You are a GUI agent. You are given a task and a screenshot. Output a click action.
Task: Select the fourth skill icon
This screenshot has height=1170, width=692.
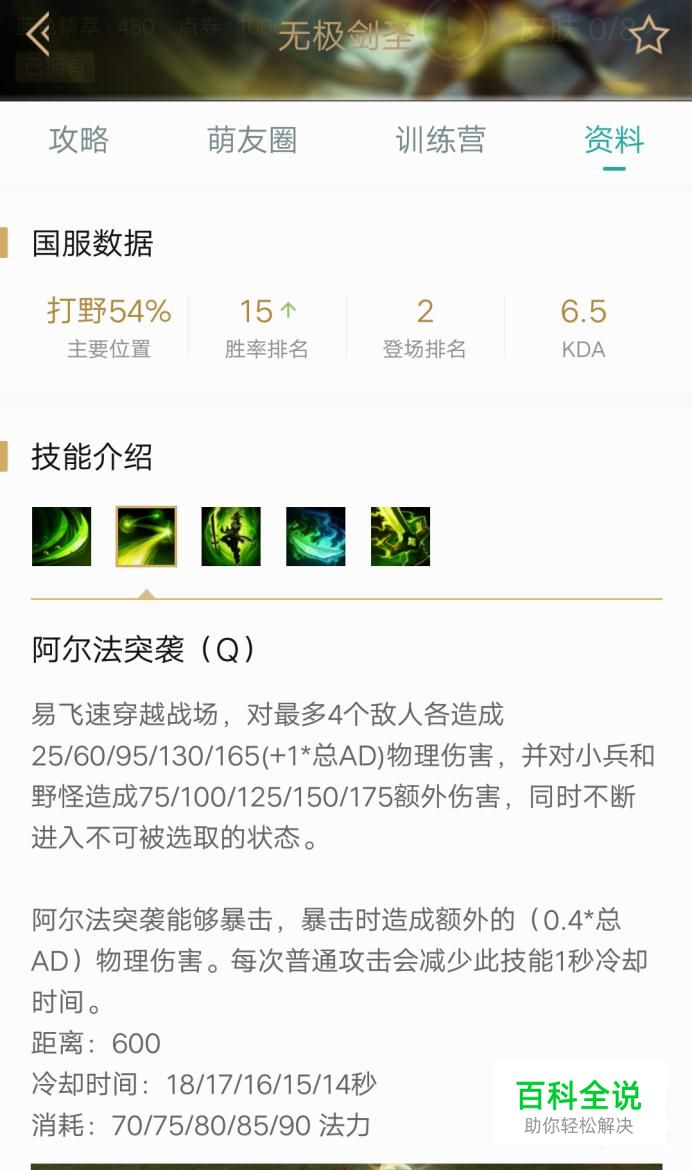pyautogui.click(x=316, y=536)
